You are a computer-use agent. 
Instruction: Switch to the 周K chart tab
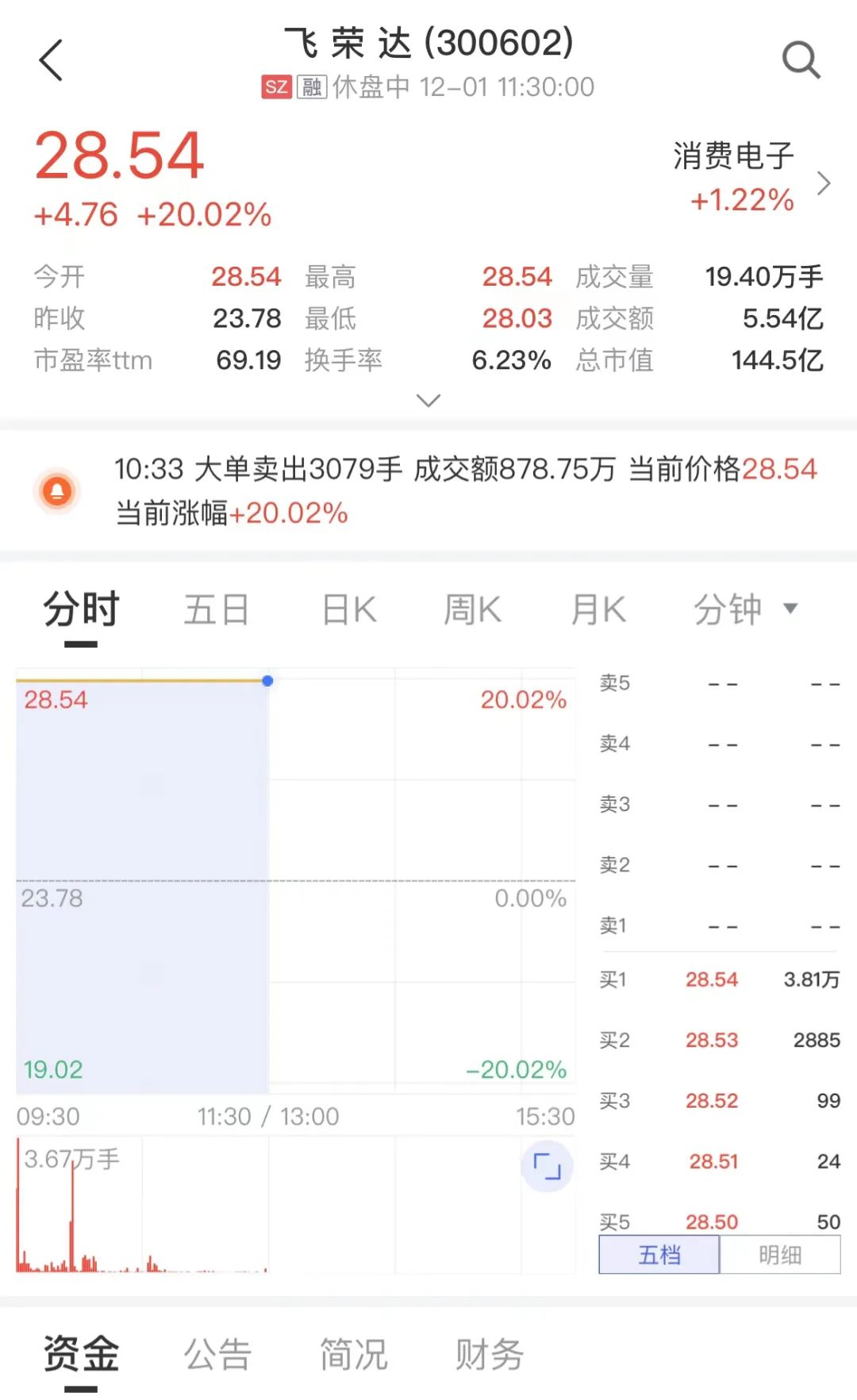coord(472,611)
